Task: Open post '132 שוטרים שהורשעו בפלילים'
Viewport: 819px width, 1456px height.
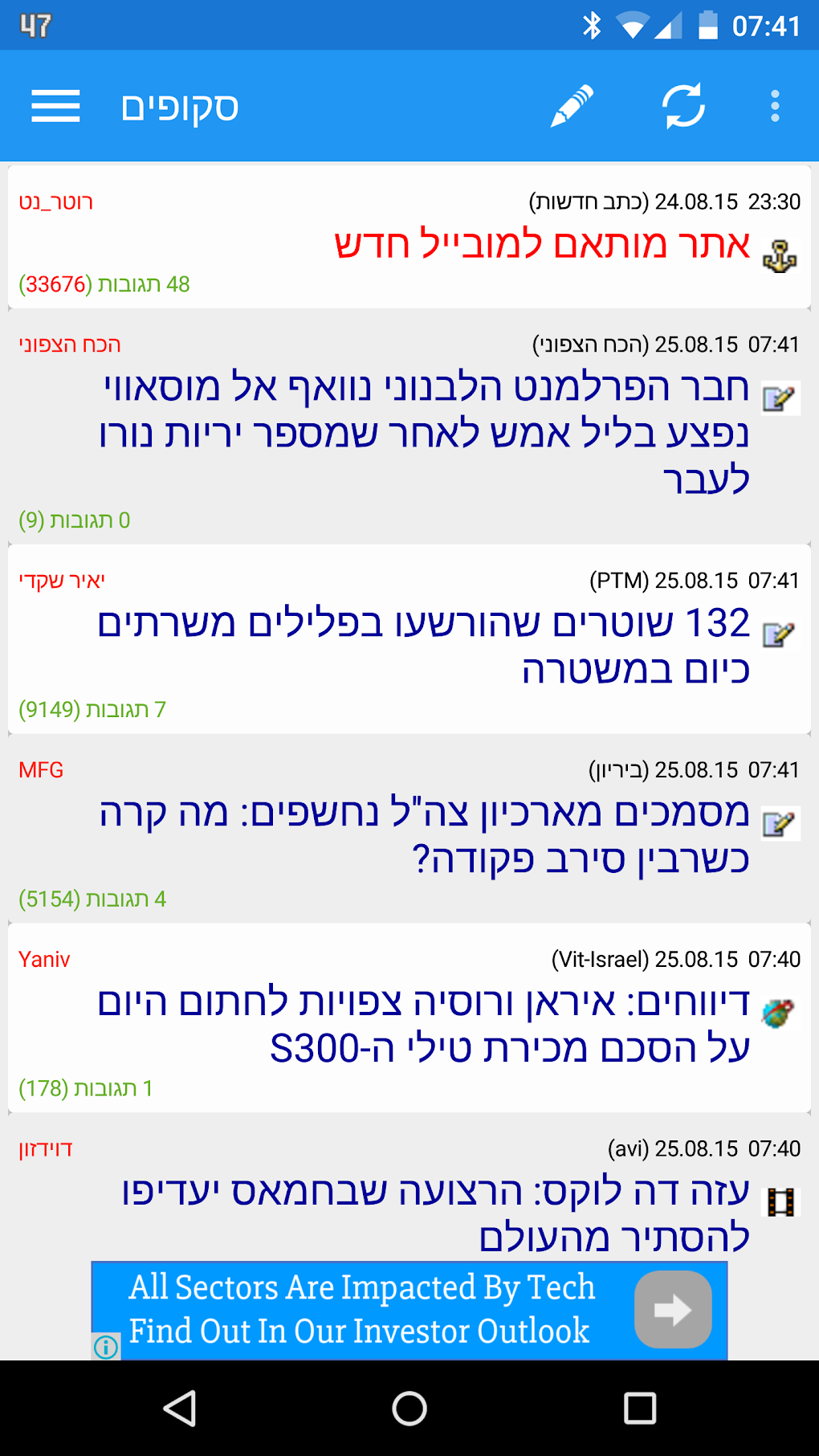Action: click(x=426, y=645)
